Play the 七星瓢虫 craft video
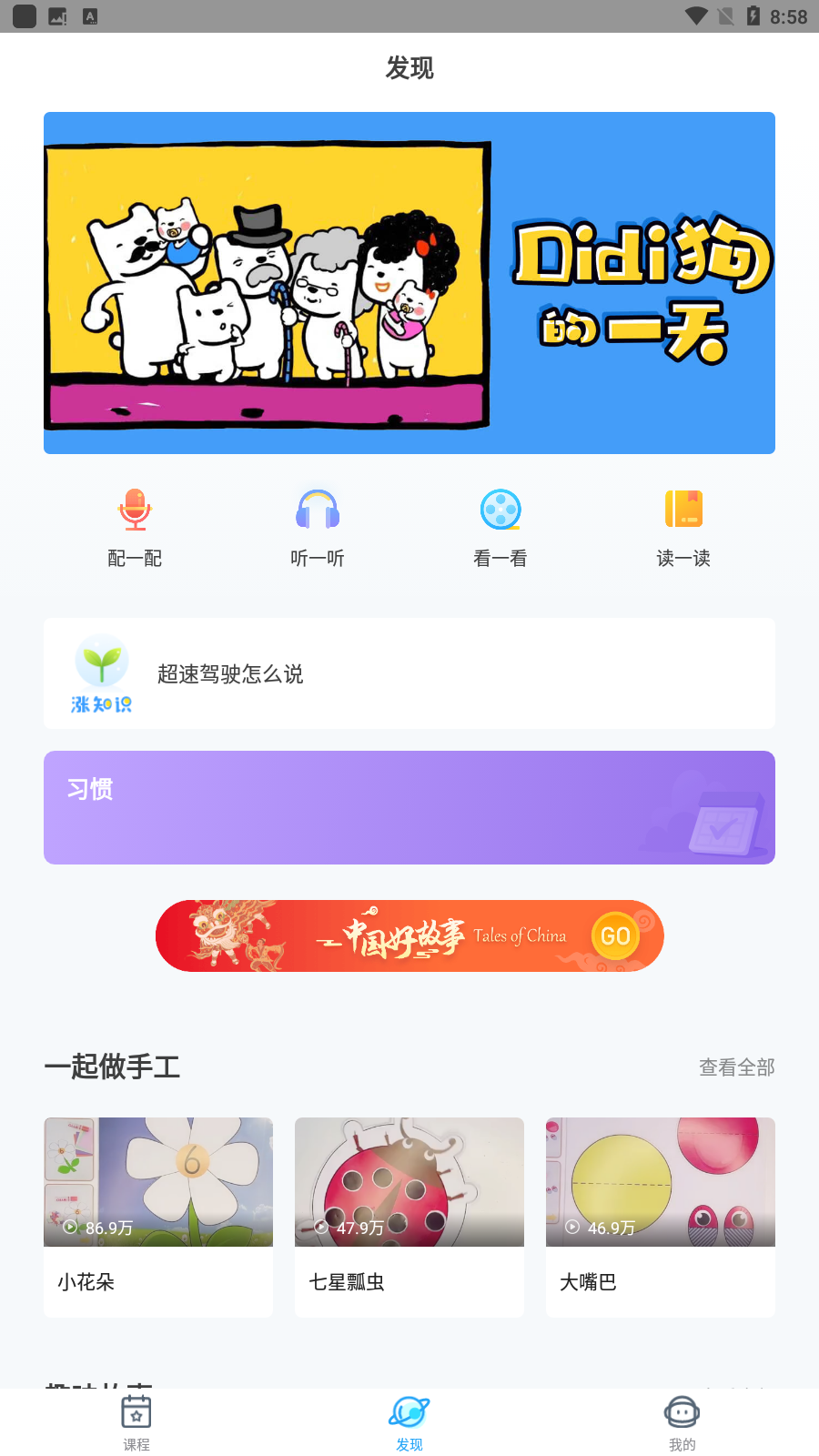Screen dimensions: 819x1456 click(409, 1217)
